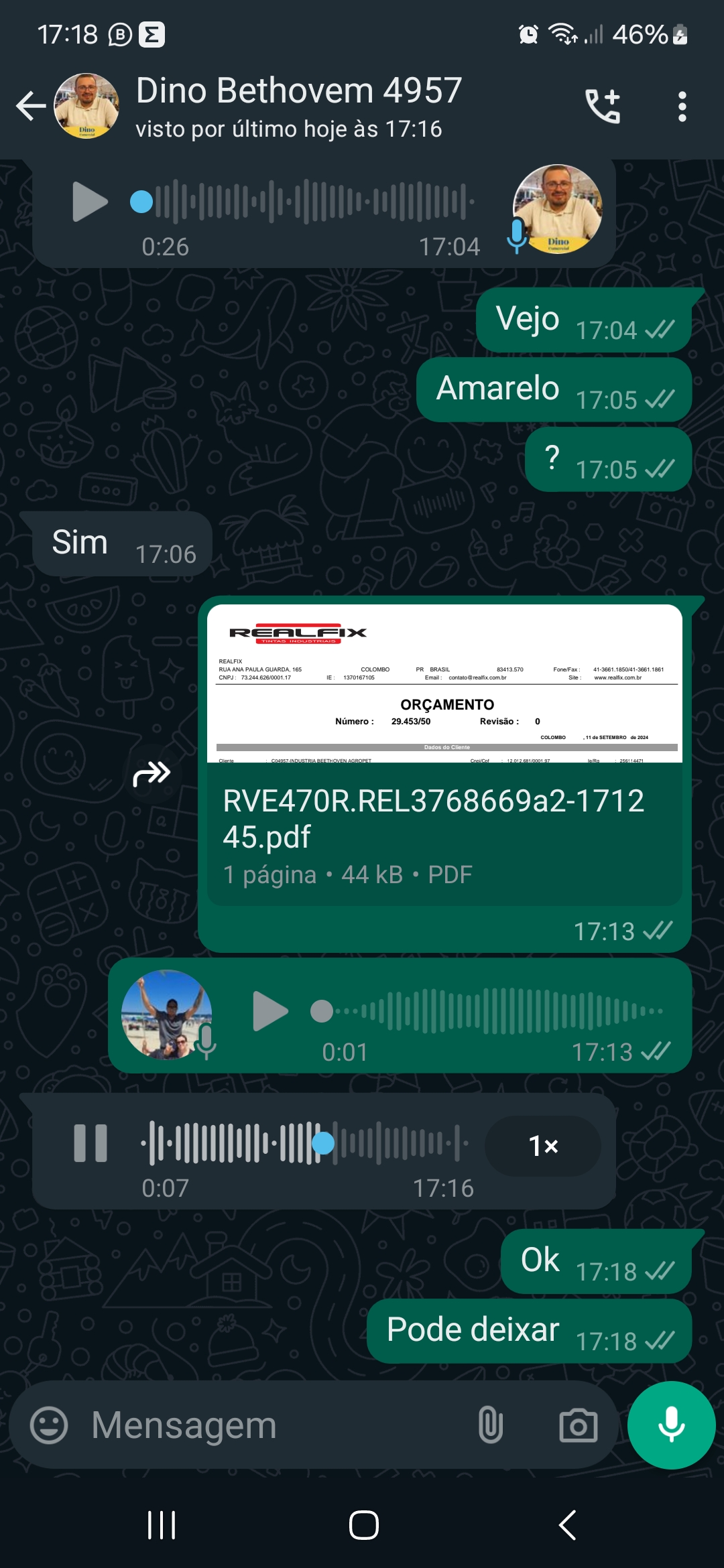
Task: Change playback speed from 1×
Action: coord(542,1146)
